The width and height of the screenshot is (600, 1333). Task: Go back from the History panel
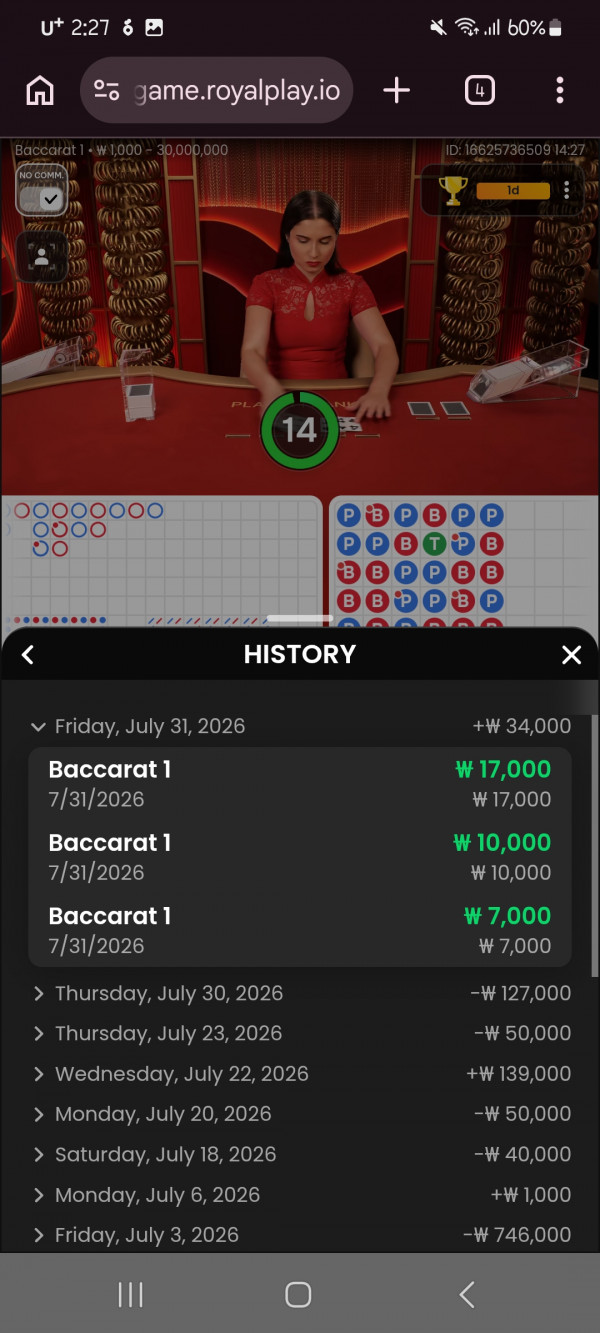point(28,655)
